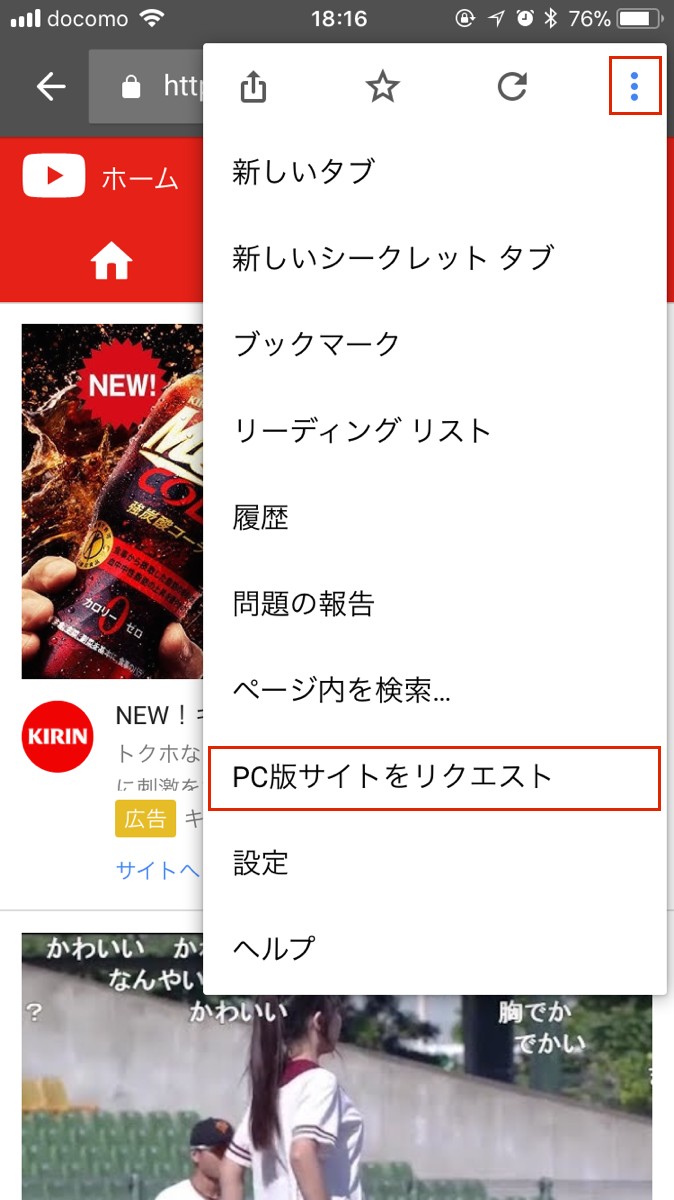
Task: Tap the three-dot overflow menu icon
Action: coord(634,88)
